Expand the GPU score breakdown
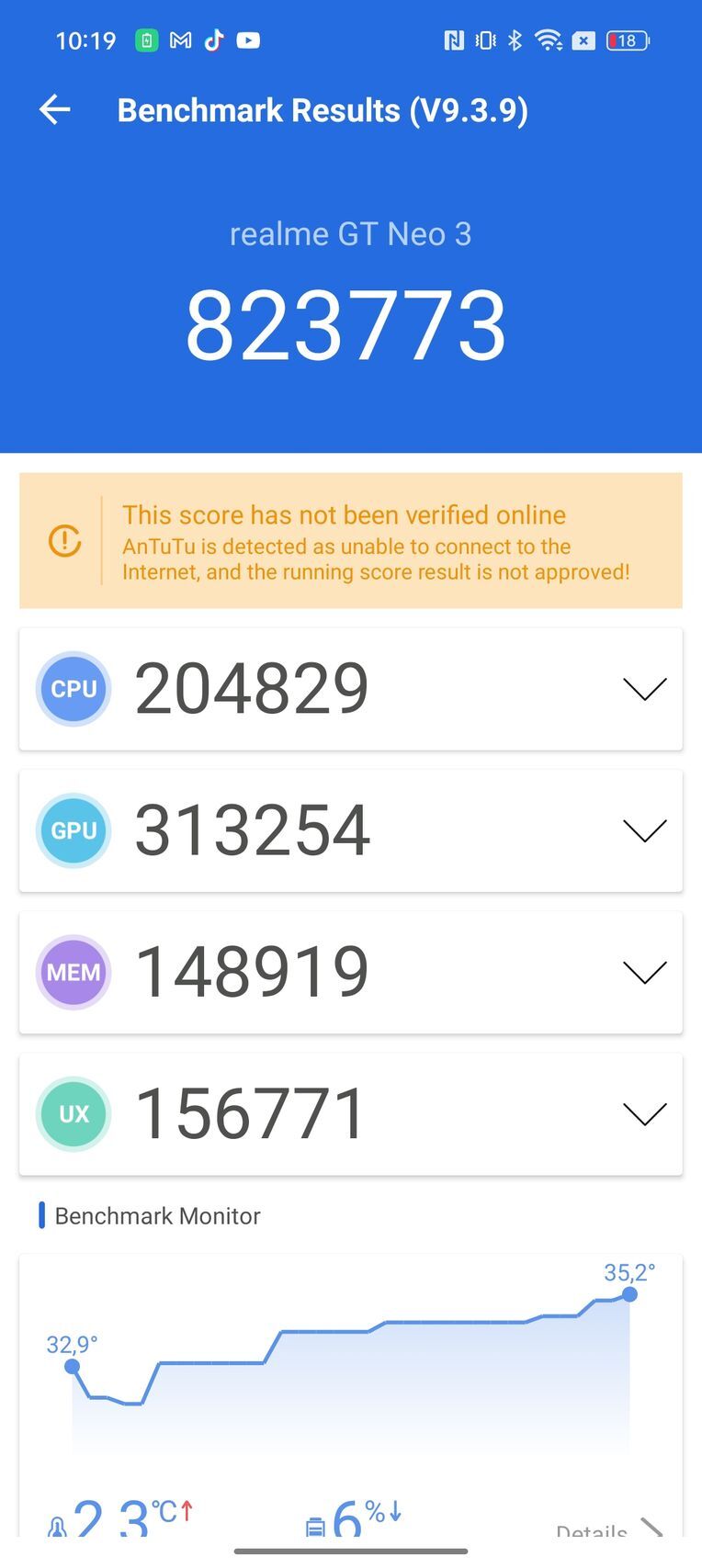The image size is (702, 1568). (644, 830)
